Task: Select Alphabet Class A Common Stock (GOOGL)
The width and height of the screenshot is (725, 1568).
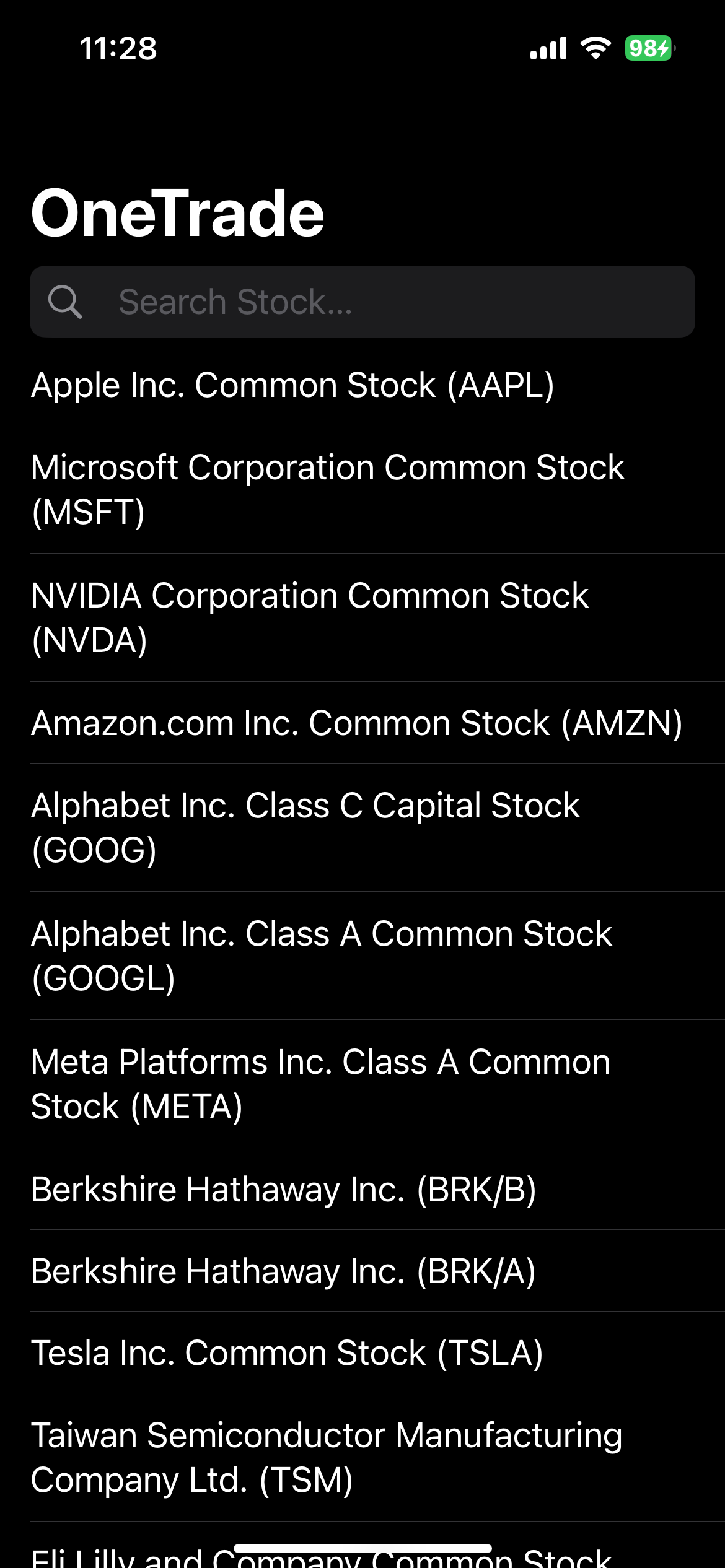Action: (x=321, y=956)
